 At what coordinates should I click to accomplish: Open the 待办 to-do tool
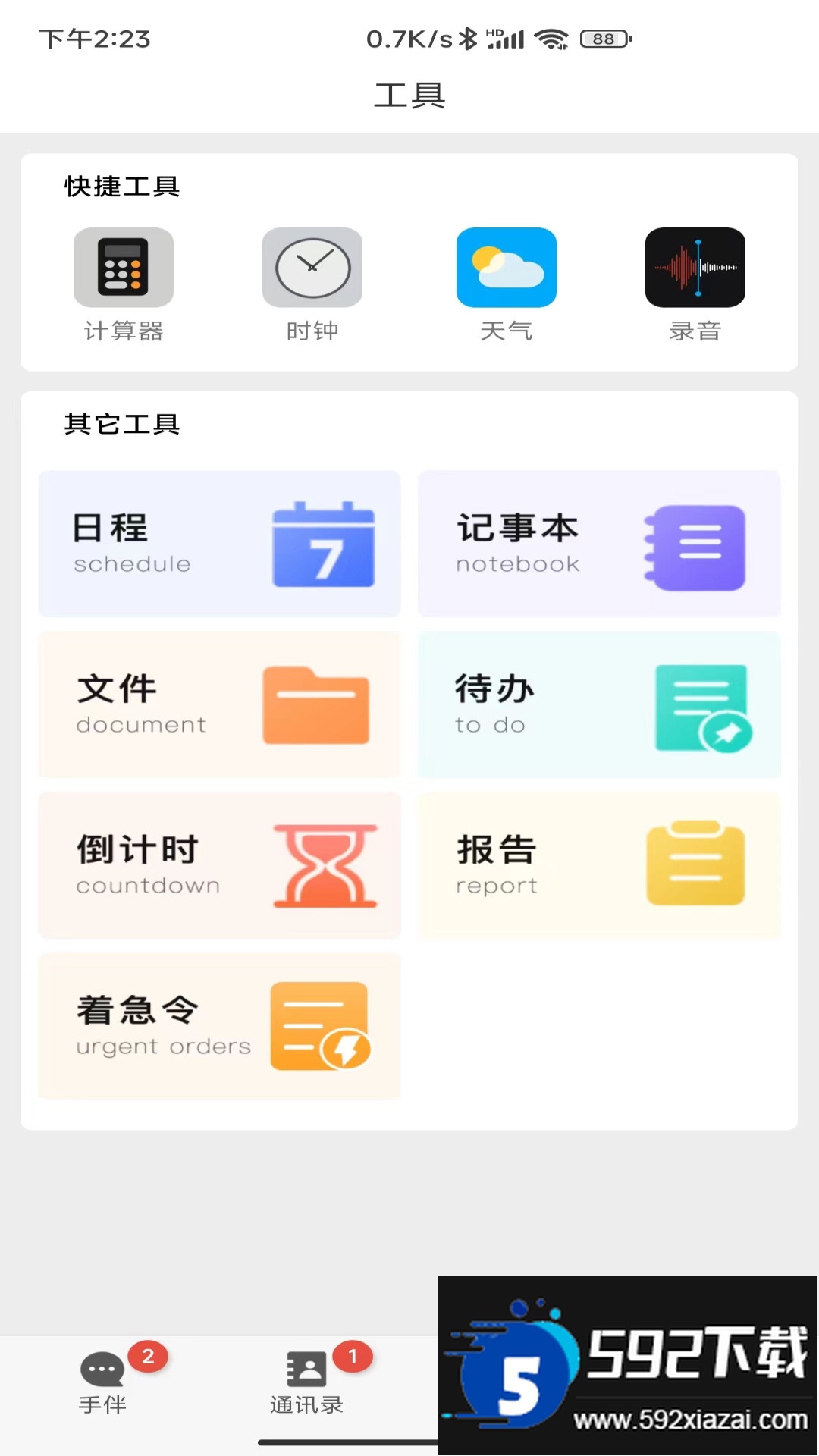coord(598,704)
